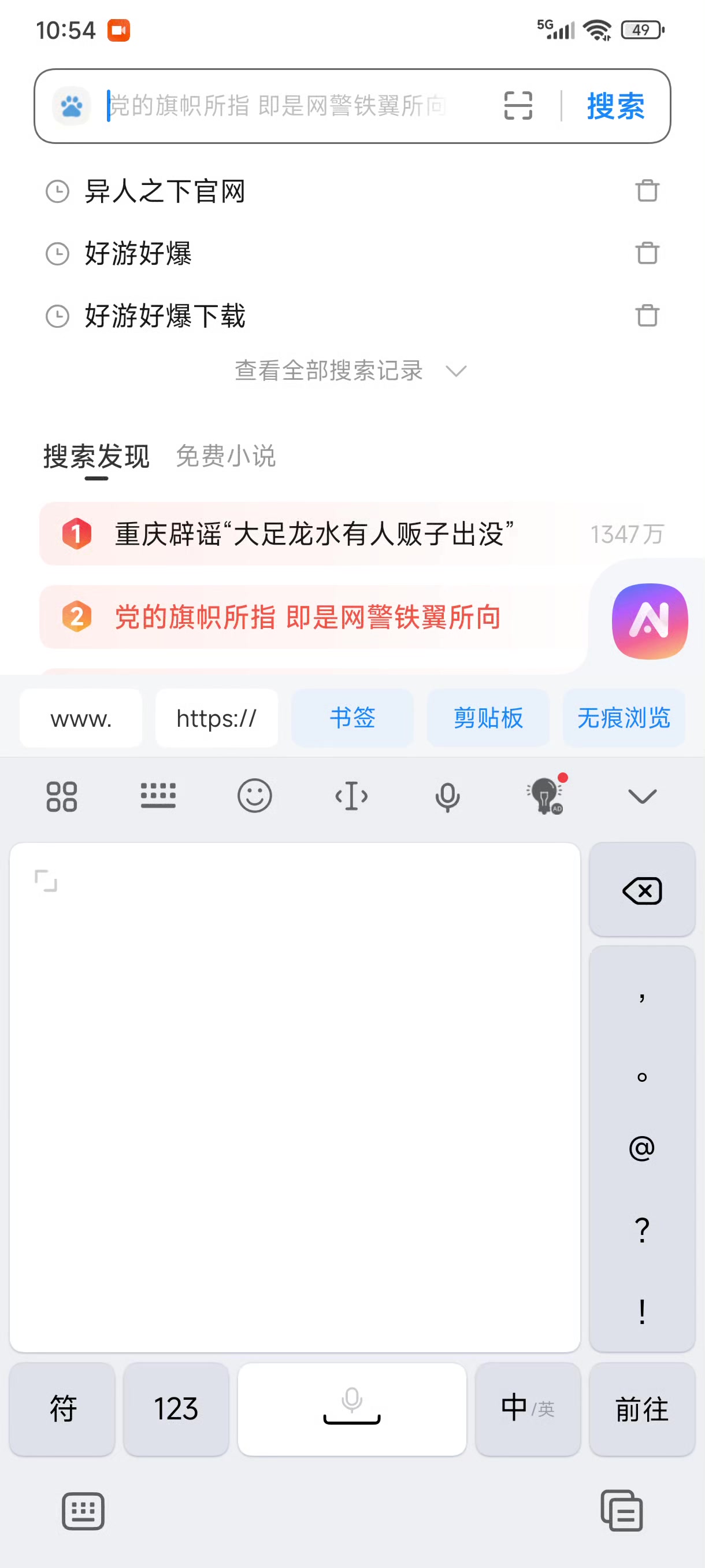Switch the keyboard to 123 numbers
The image size is (705, 1568).
(176, 1409)
